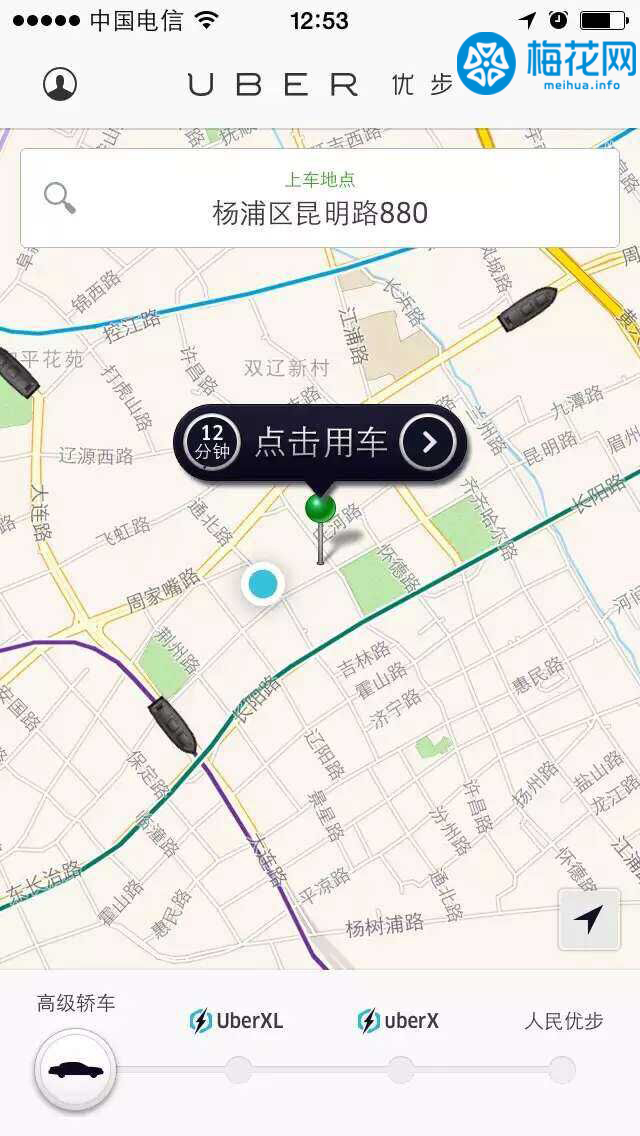Select the 人民优步 vehicle option
Screen dimensions: 640x1136
[562, 1069]
